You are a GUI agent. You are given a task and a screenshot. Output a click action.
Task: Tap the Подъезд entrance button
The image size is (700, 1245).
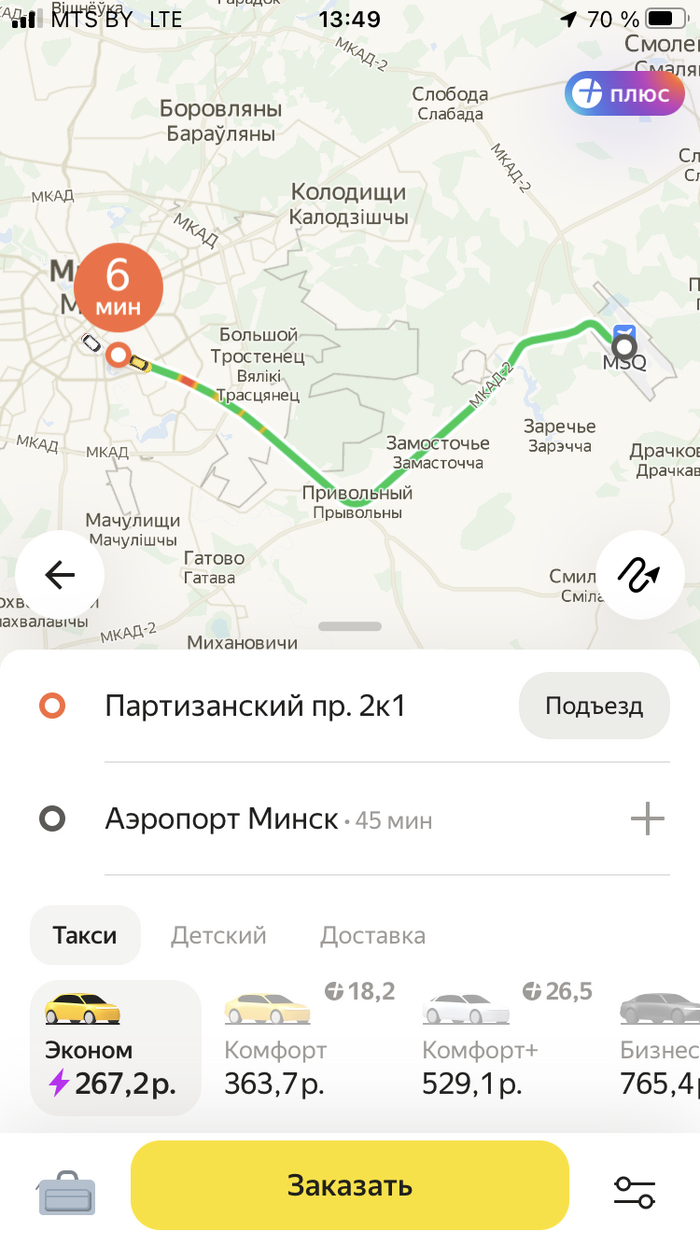click(x=593, y=706)
